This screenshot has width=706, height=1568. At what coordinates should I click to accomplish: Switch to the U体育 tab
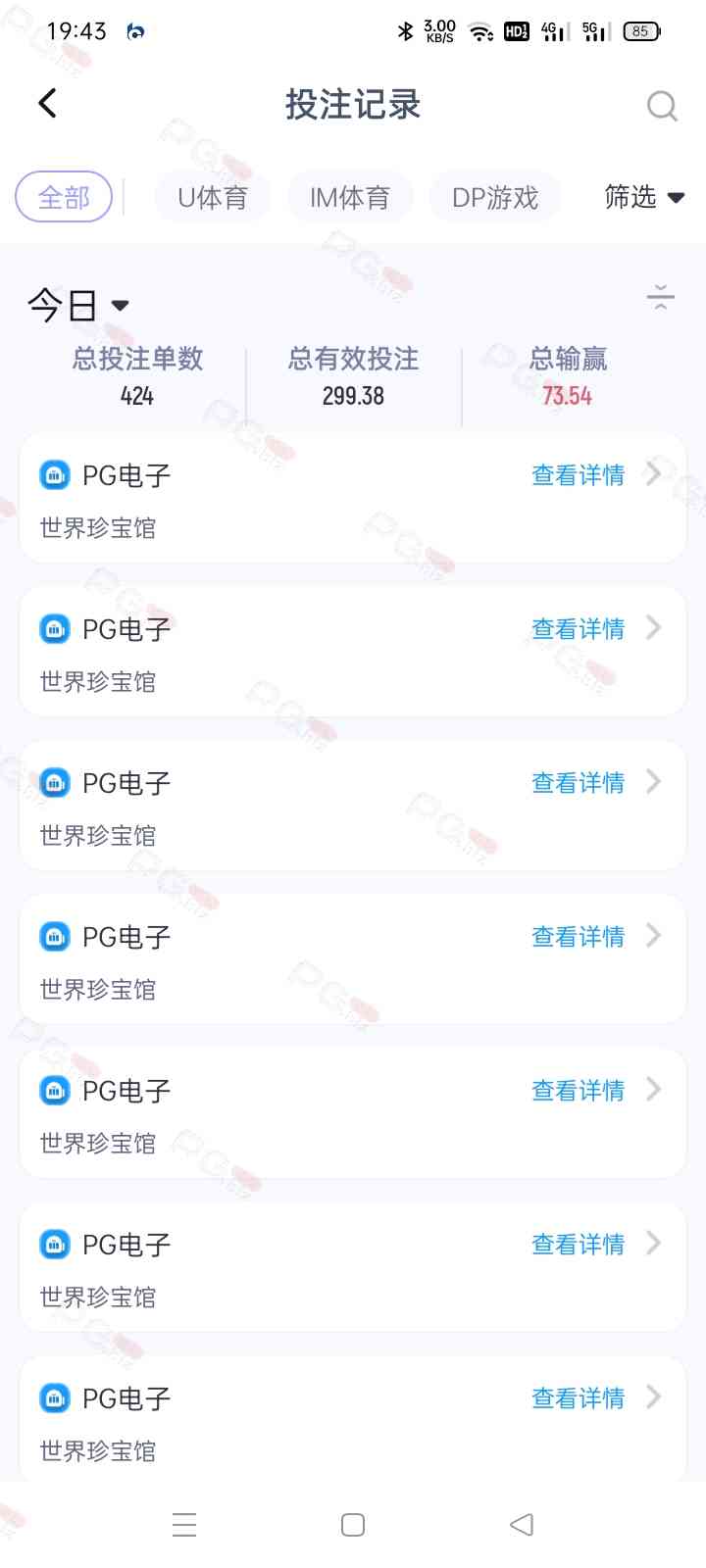click(x=212, y=198)
